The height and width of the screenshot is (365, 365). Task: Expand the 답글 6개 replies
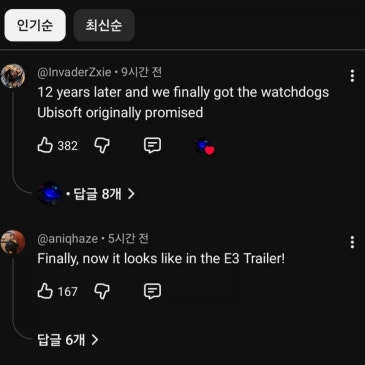68,340
